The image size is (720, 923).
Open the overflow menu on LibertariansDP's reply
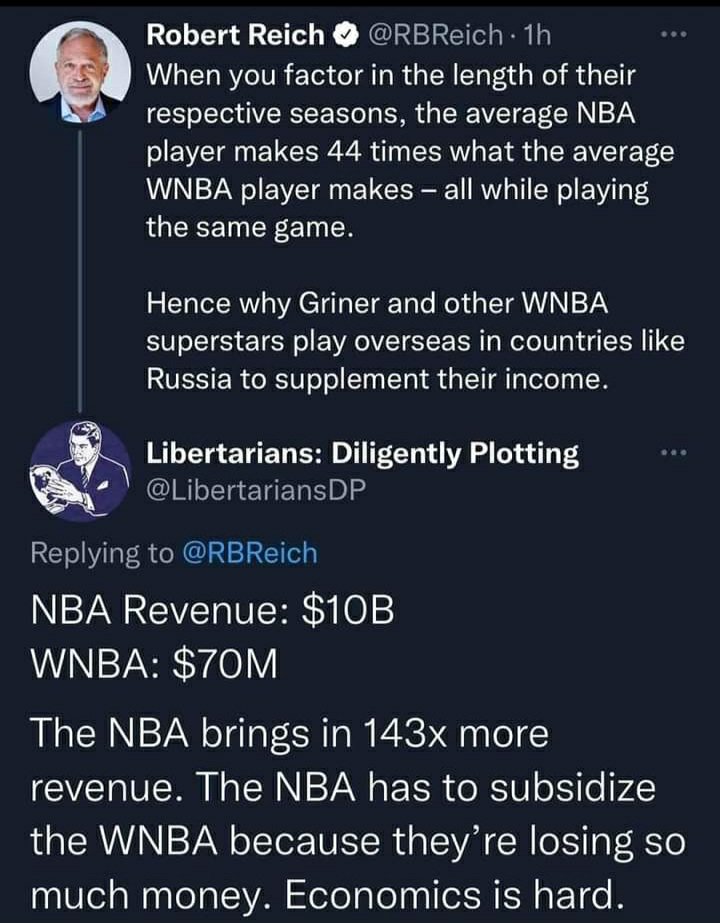pyautogui.click(x=678, y=453)
